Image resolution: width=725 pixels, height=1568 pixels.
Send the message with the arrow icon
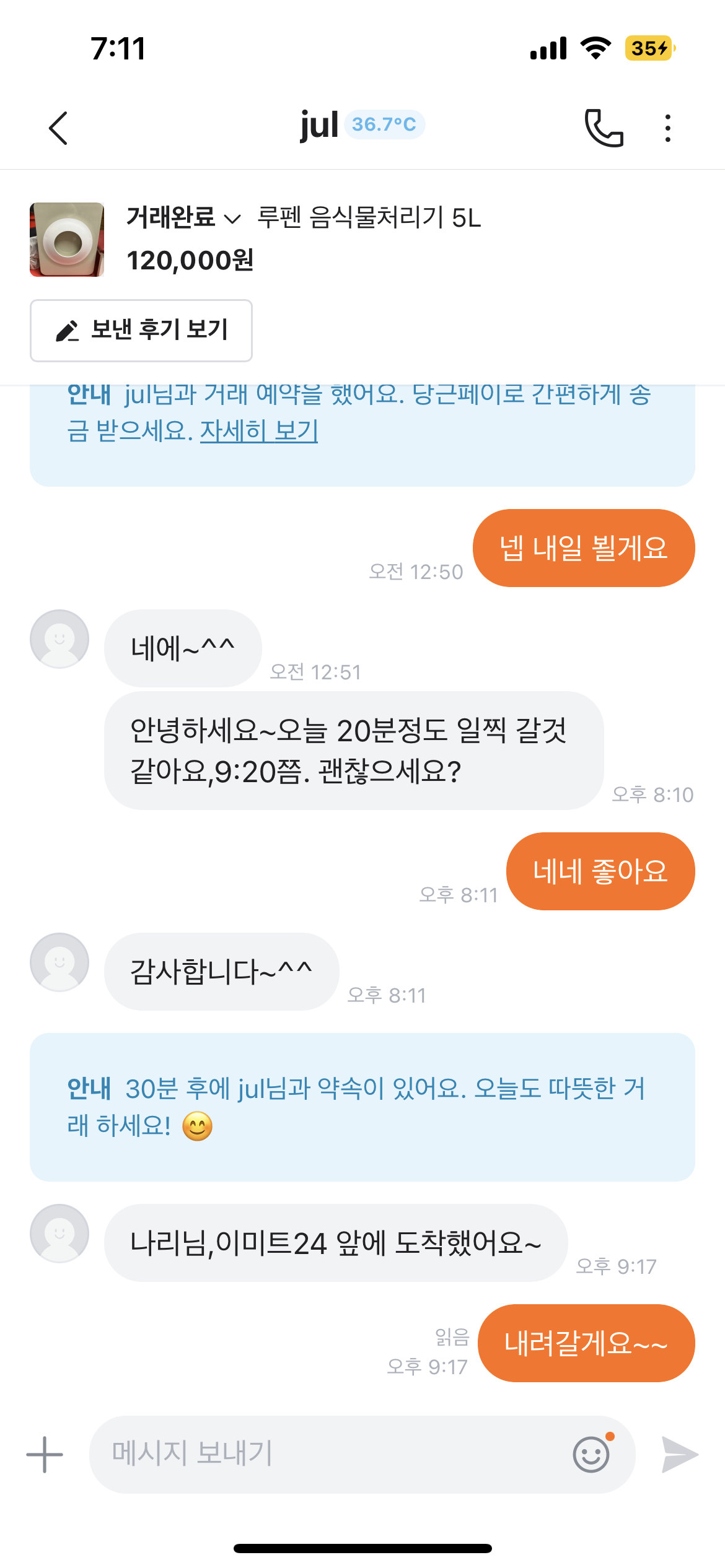pyautogui.click(x=679, y=1454)
